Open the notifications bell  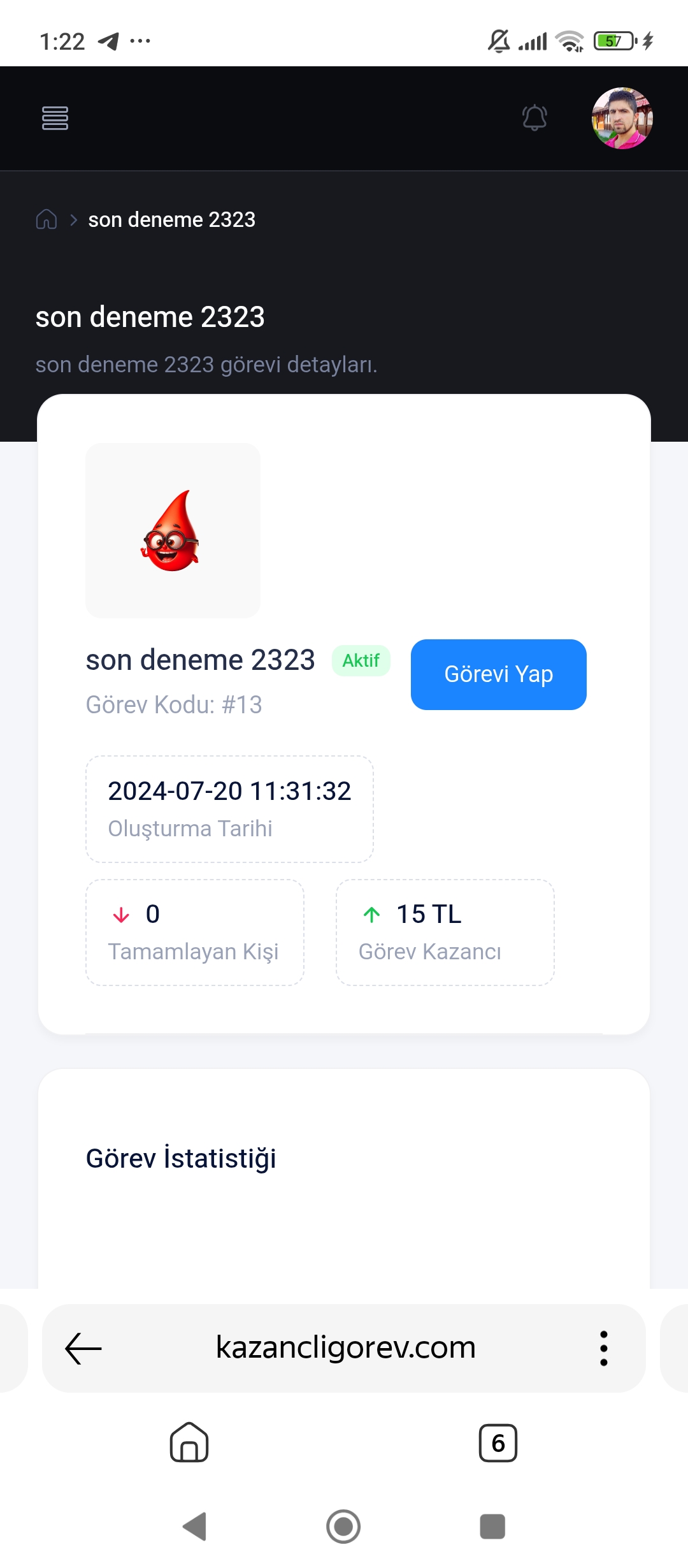534,118
